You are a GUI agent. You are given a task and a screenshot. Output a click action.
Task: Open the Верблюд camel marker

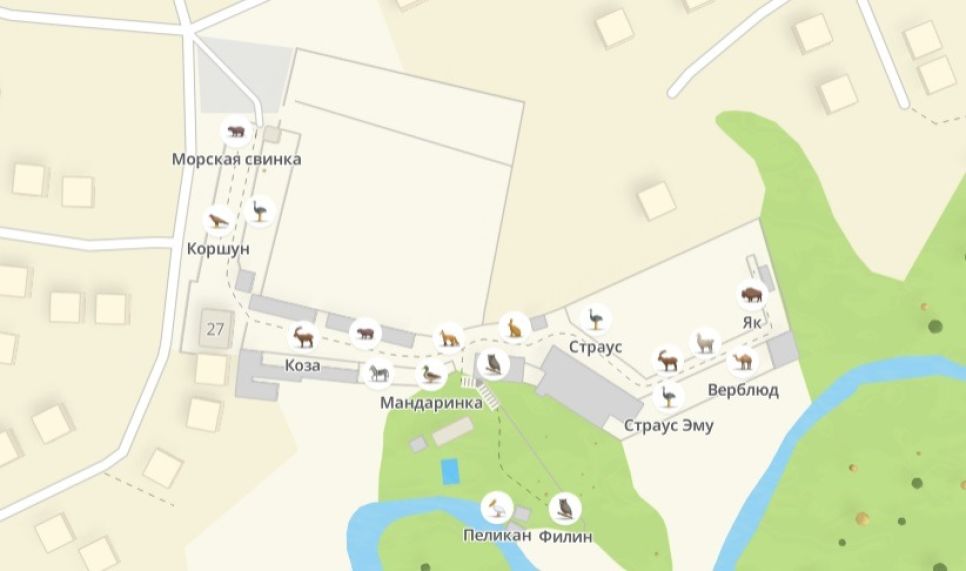743,361
